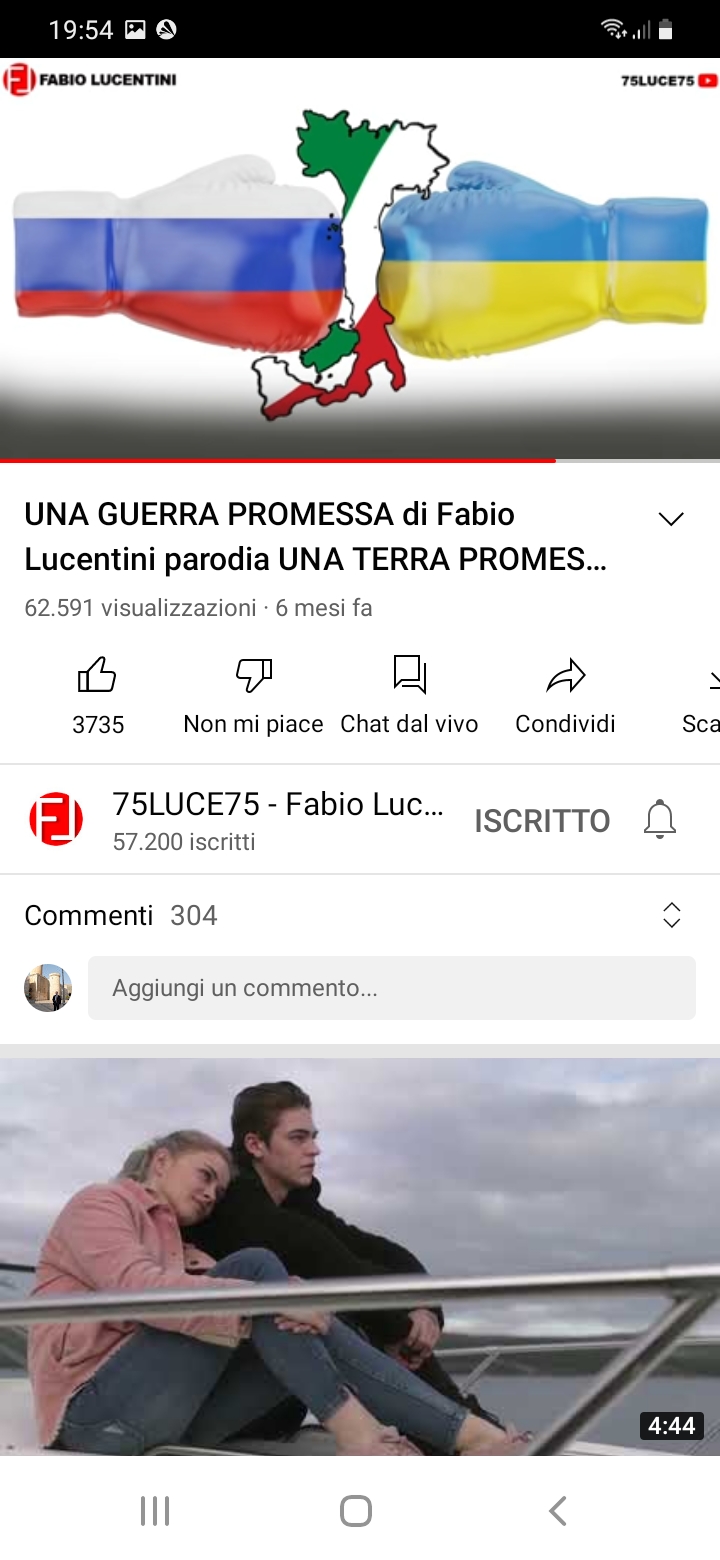Share the video via Condividi
Viewport: 720px width, 1560px height.
565,695
